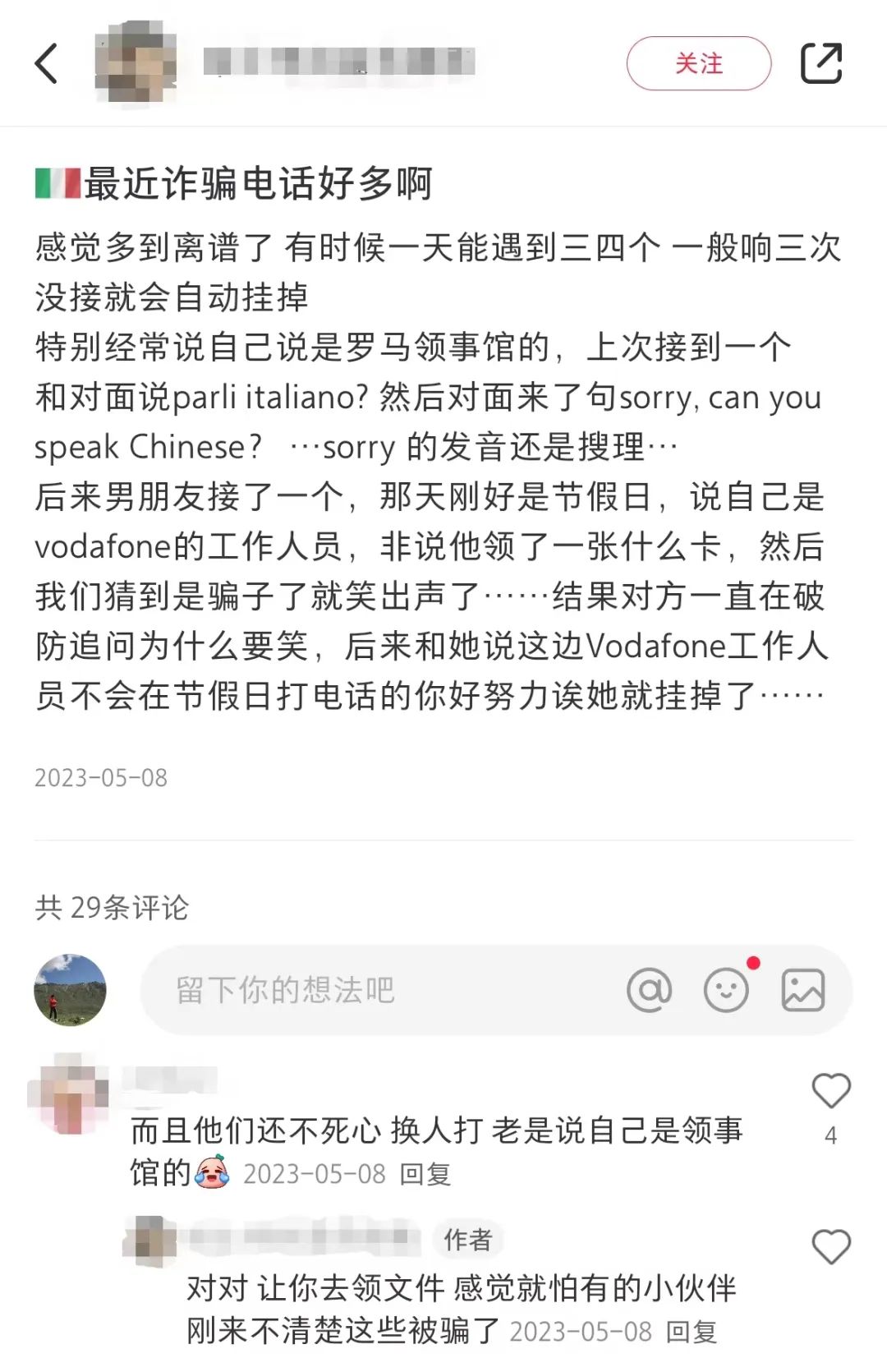Viewport: 887px width, 1372px height.
Task: Like the author's reply 对对 让你去领文件
Action: 830,1247
